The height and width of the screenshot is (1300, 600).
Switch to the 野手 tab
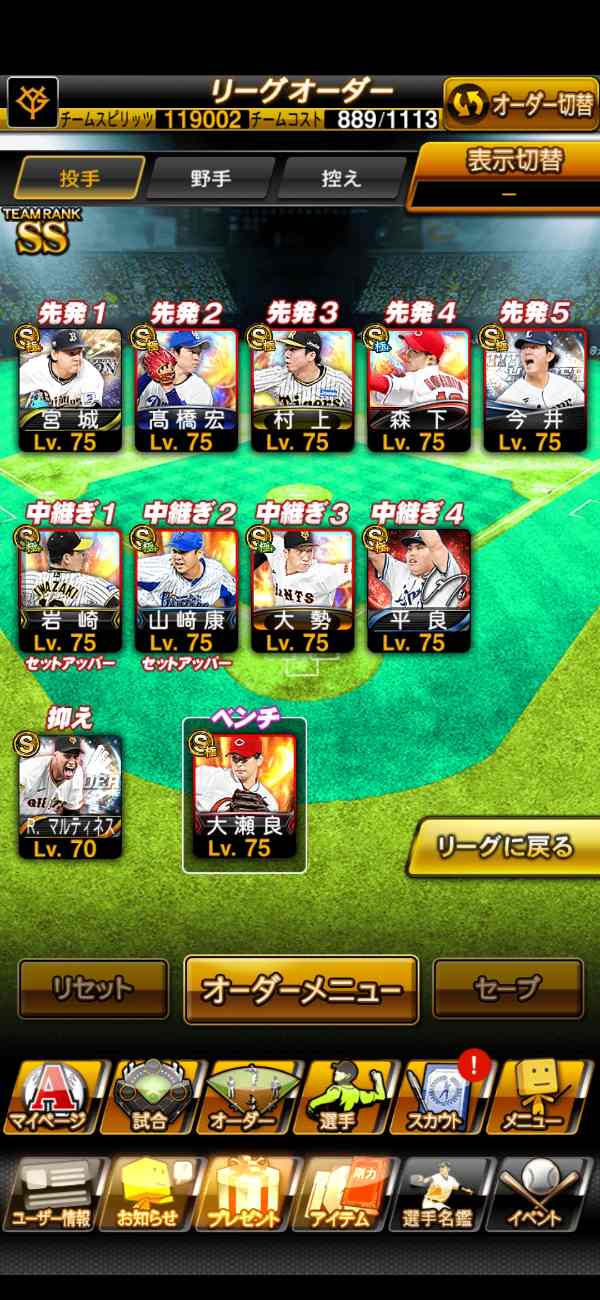211,179
